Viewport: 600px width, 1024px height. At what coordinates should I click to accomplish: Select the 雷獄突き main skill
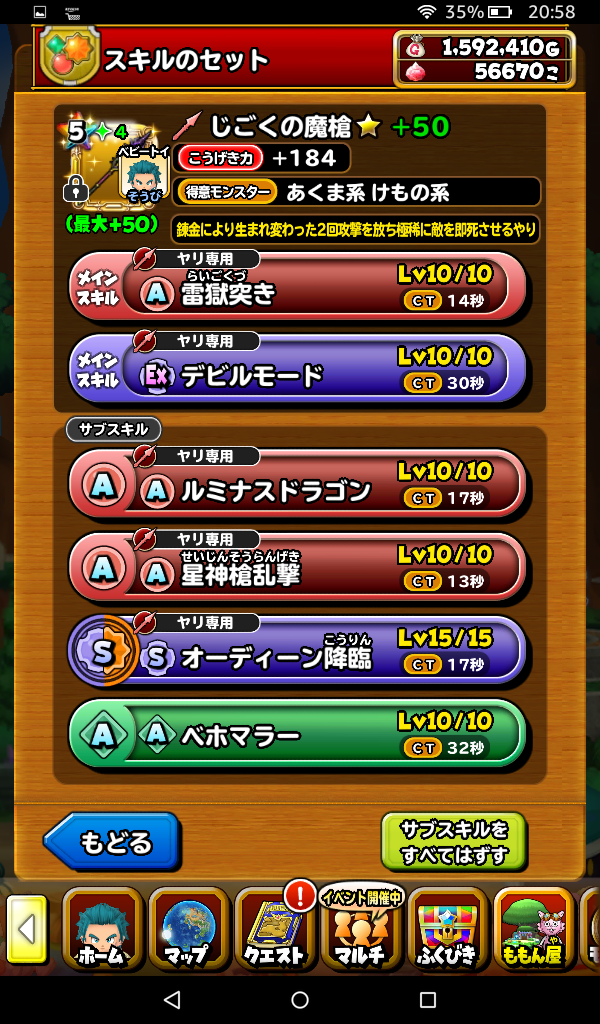298,287
